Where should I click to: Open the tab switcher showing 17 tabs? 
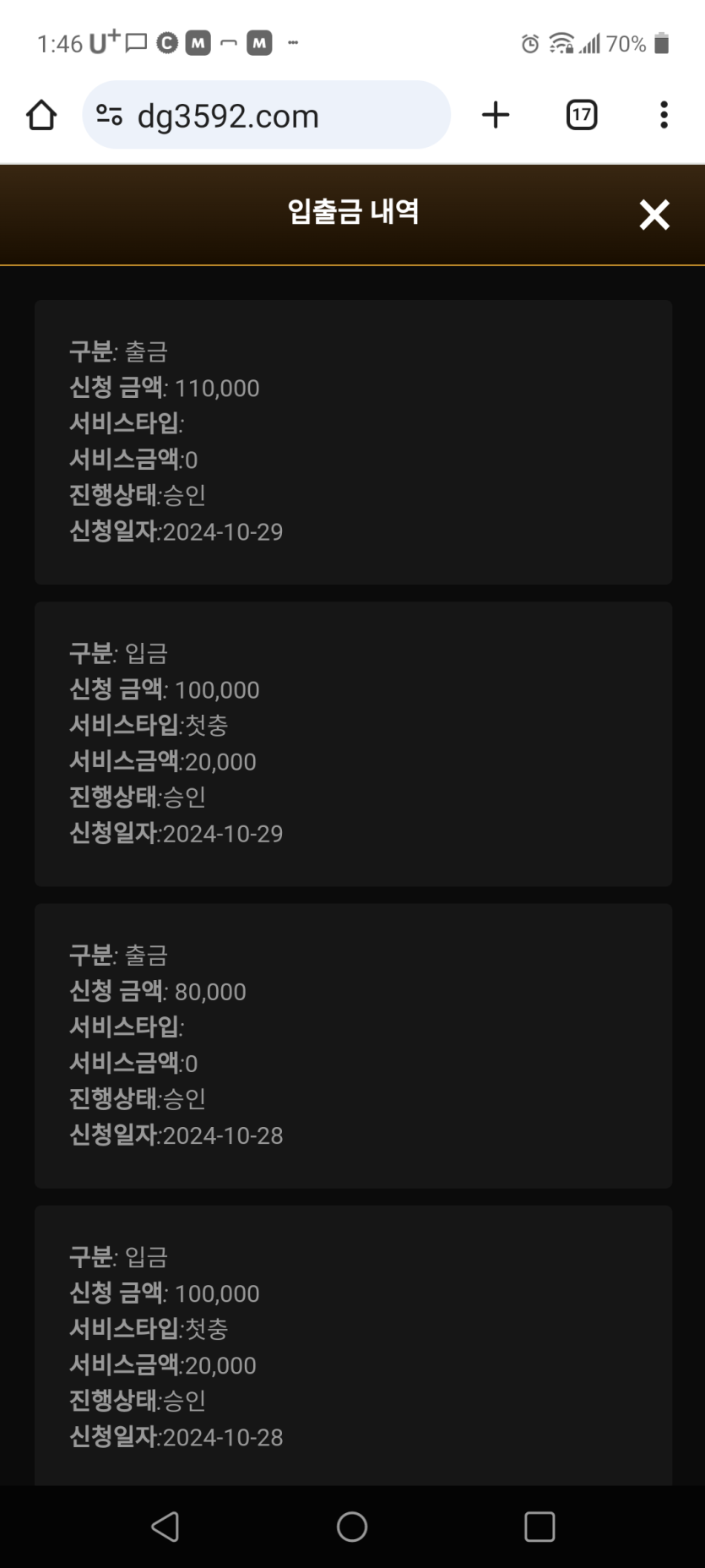point(581,115)
